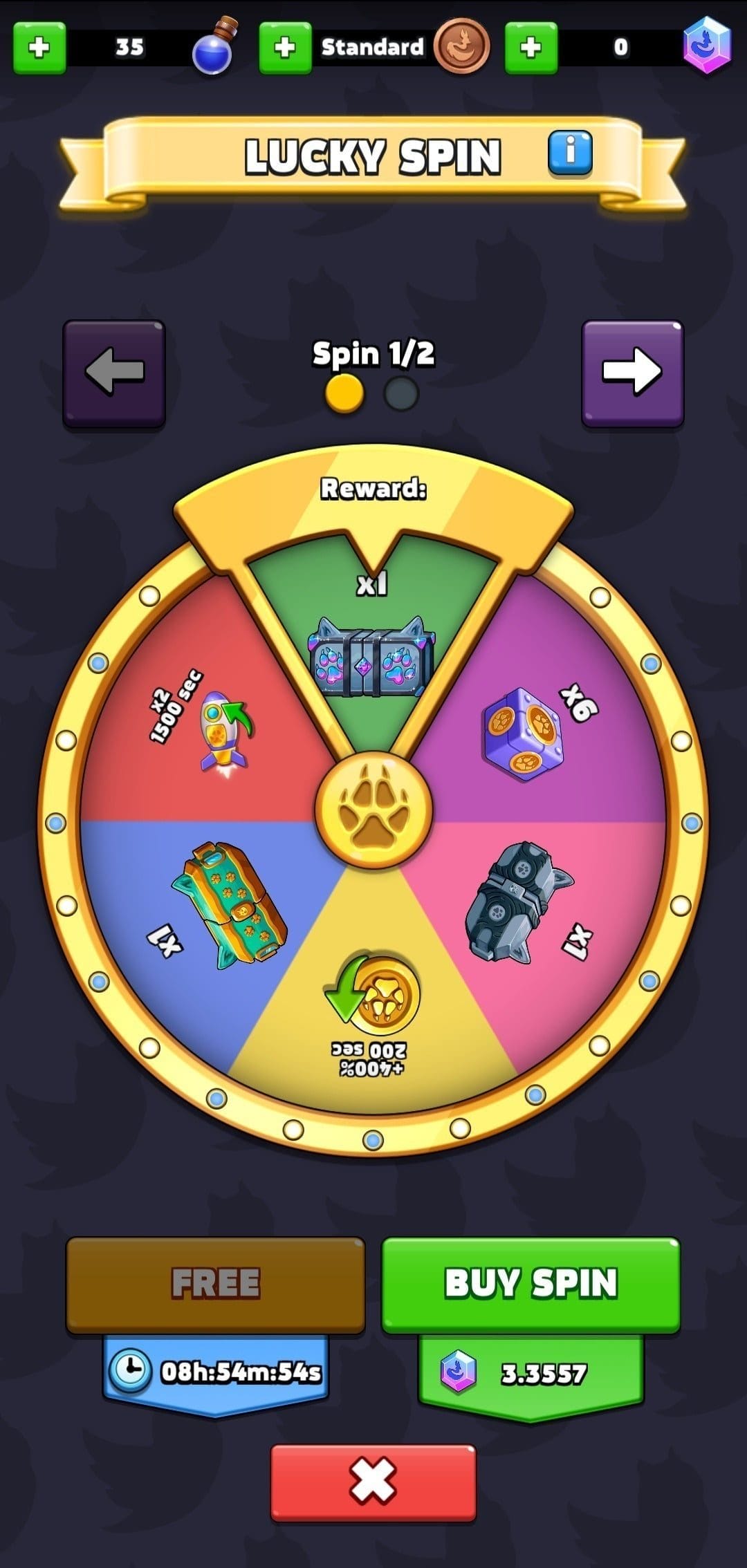
Task: Go to the next spin with right arrow
Action: coord(632,373)
